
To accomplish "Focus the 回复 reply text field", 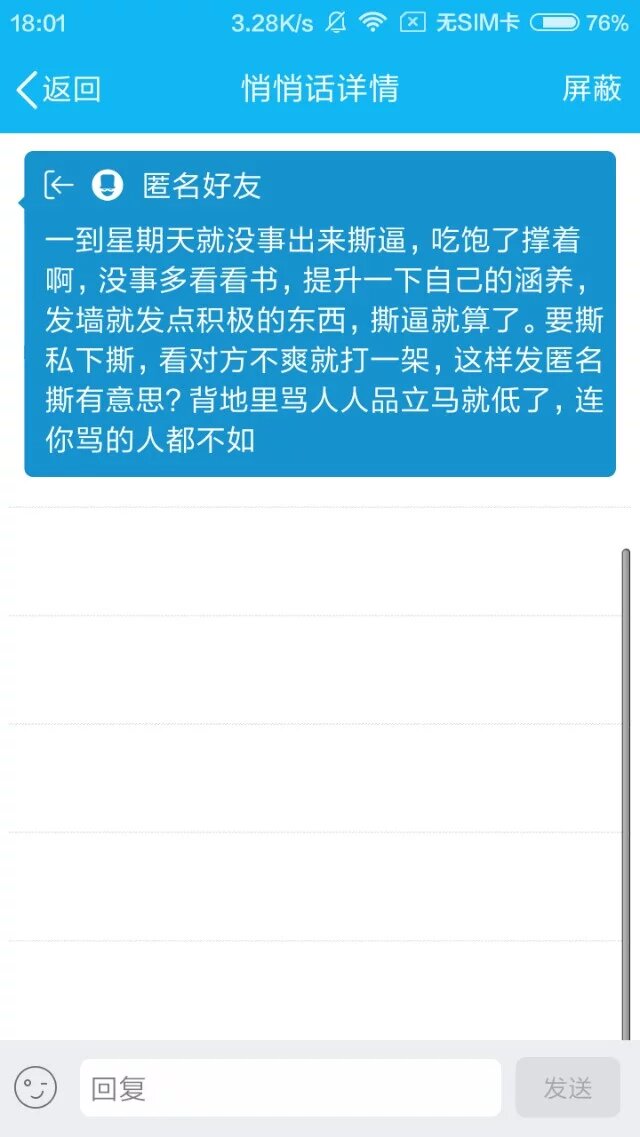I will (290, 1088).
